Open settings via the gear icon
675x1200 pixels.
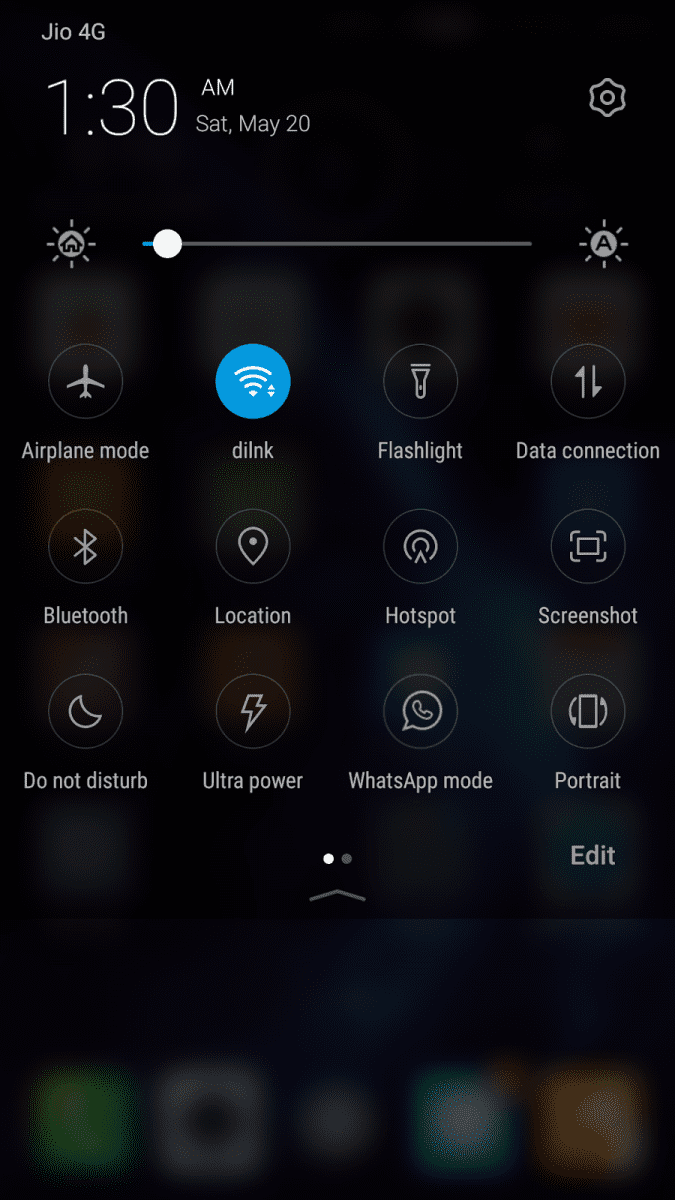coord(606,98)
